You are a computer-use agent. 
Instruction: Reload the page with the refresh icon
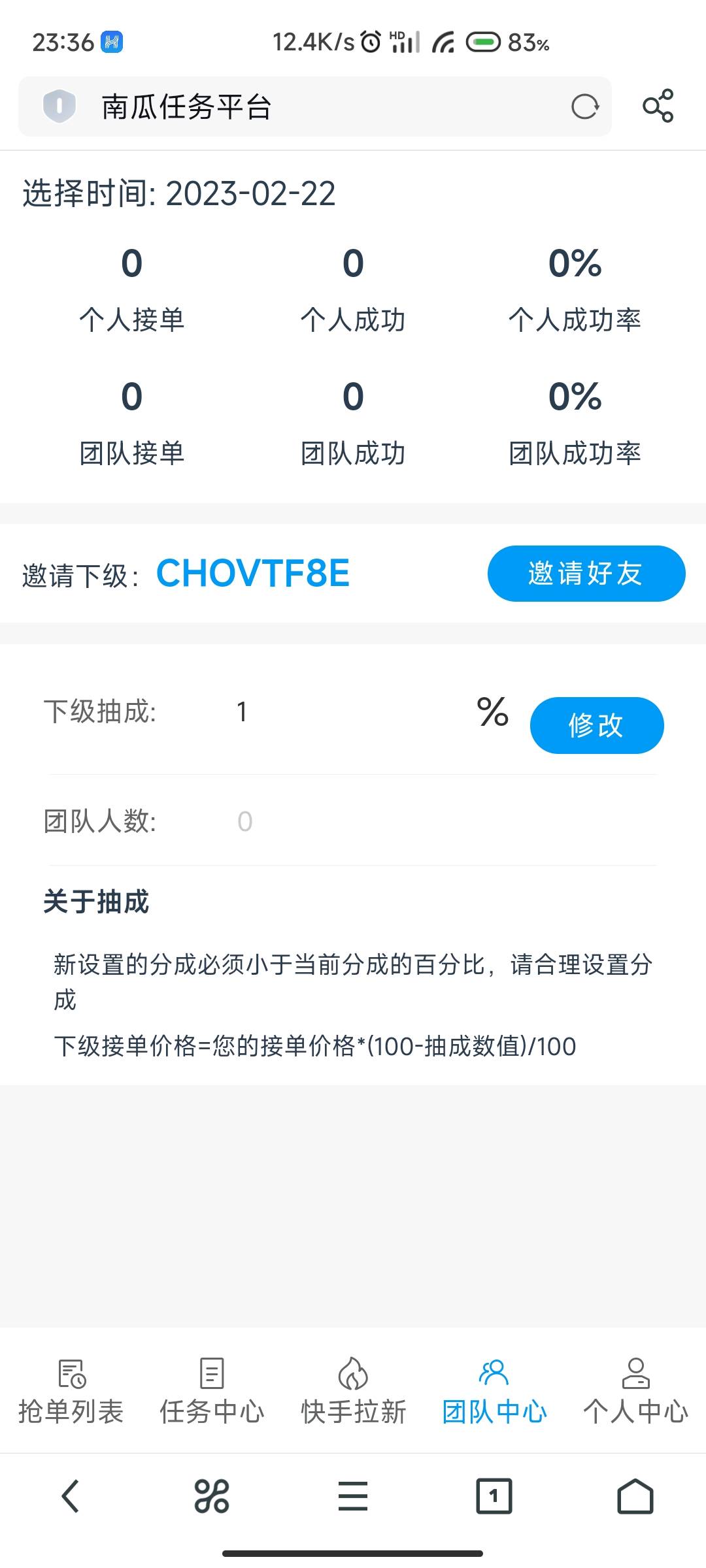tap(584, 106)
